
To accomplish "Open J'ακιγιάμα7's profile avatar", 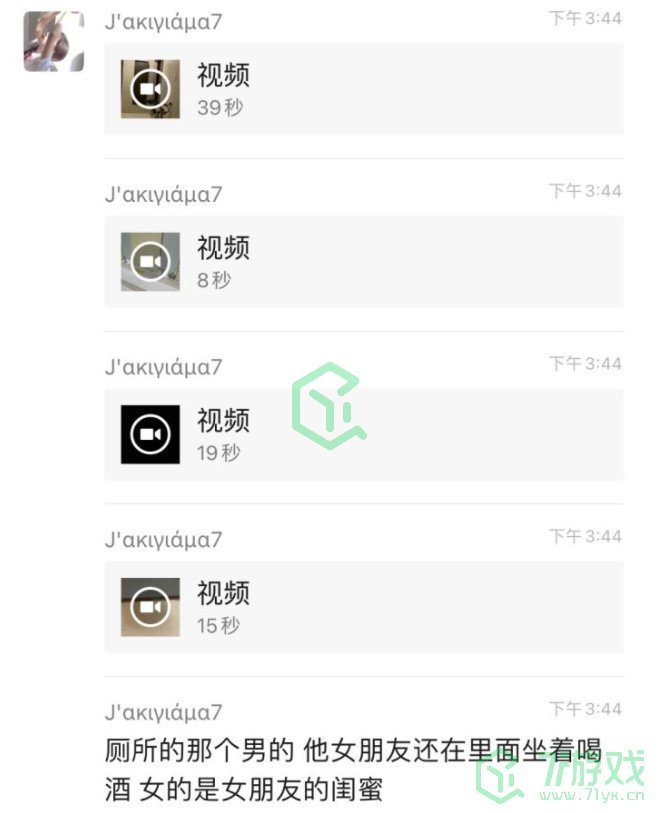I will click(x=53, y=41).
